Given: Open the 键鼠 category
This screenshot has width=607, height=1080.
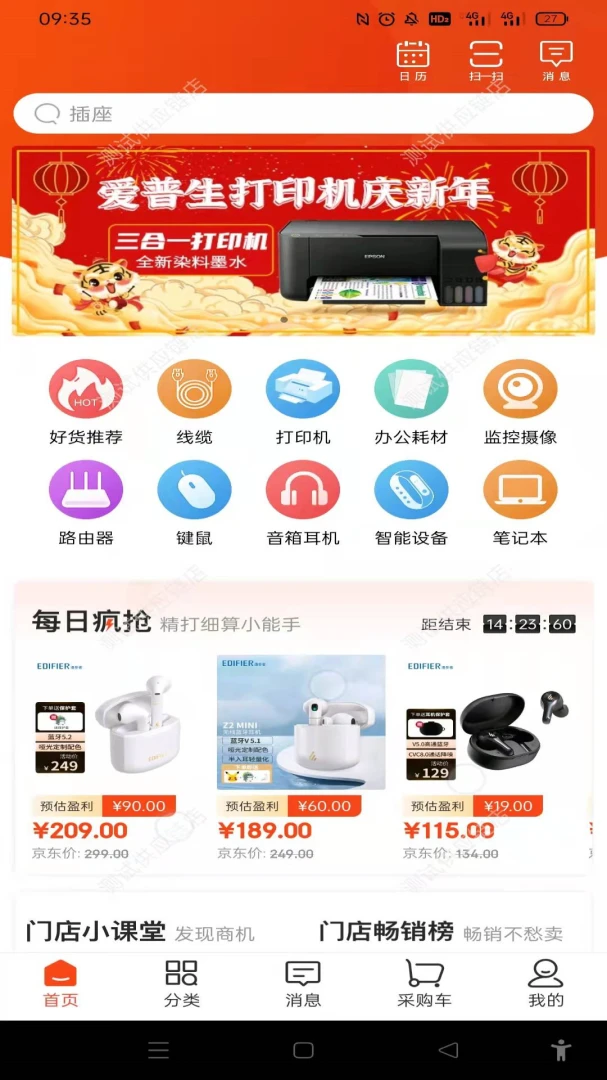Looking at the screenshot, I should [x=194, y=502].
